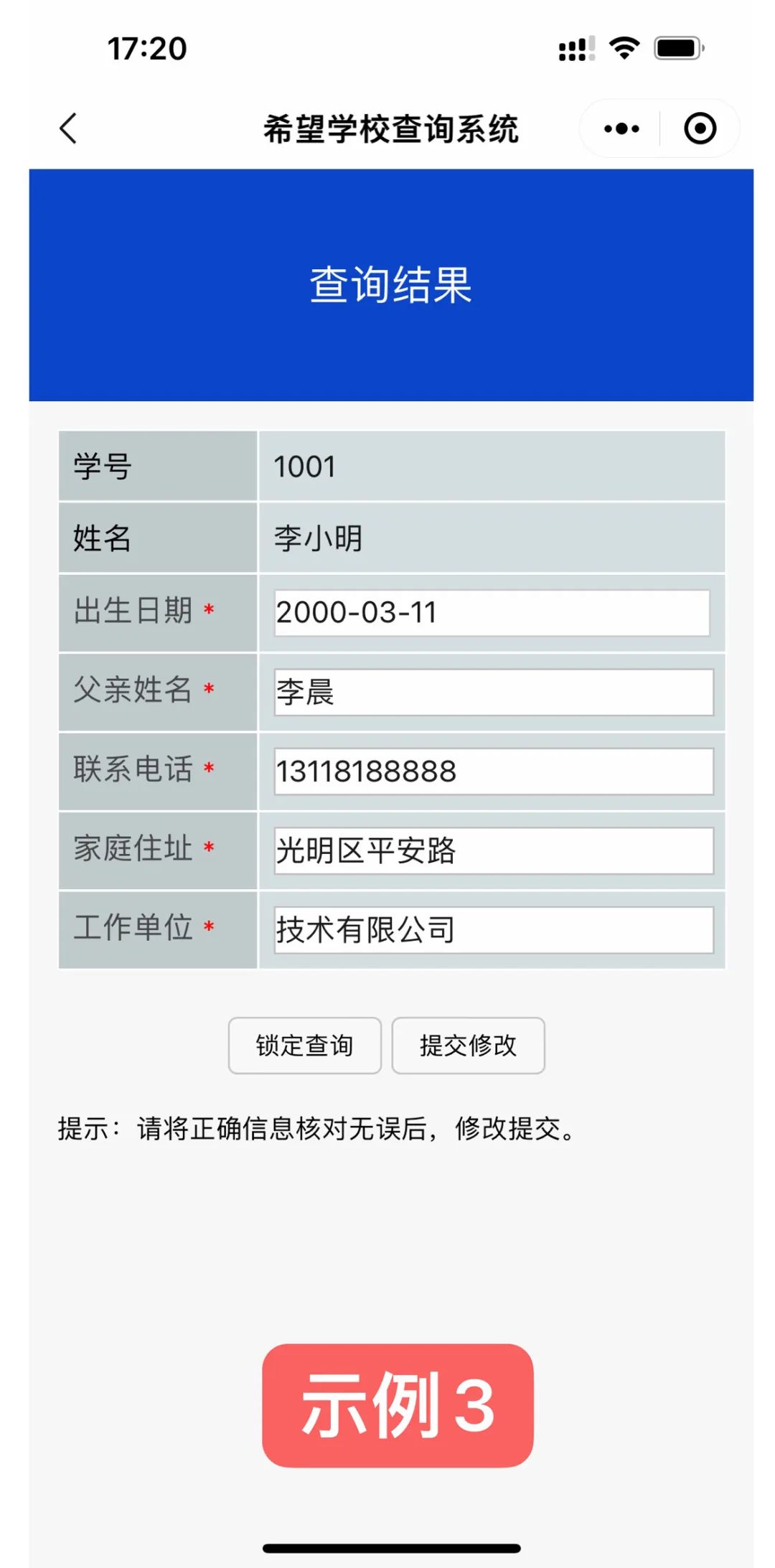Select the 工作单位 text field
Image resolution: width=775 pixels, height=1568 pixels.
coord(494,930)
